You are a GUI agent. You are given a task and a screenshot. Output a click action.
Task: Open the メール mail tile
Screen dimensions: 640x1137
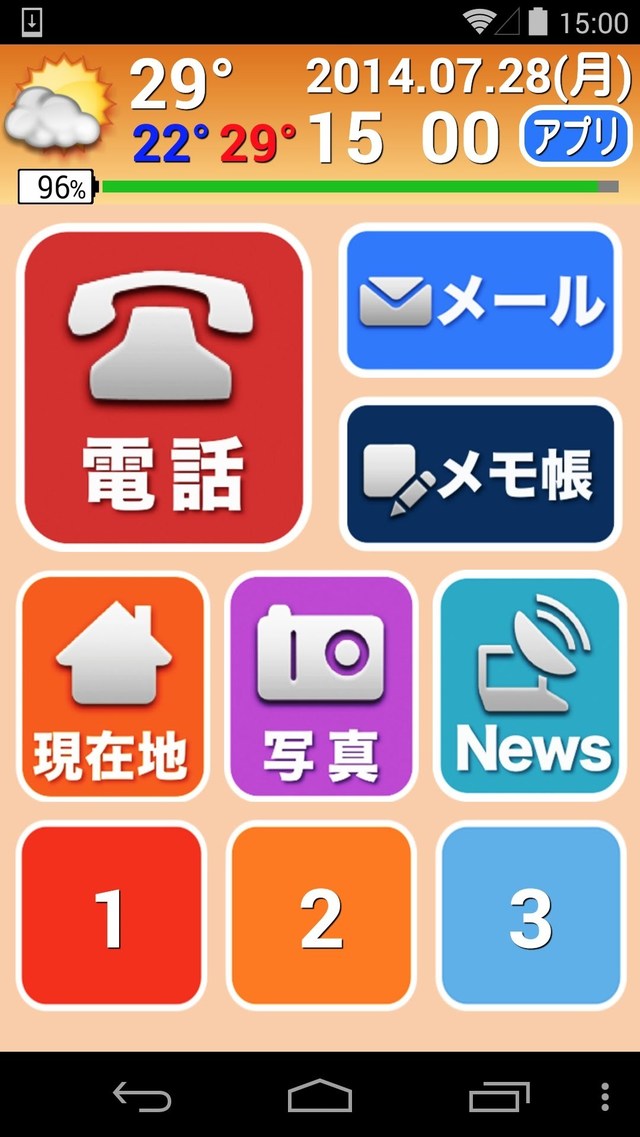(x=480, y=300)
